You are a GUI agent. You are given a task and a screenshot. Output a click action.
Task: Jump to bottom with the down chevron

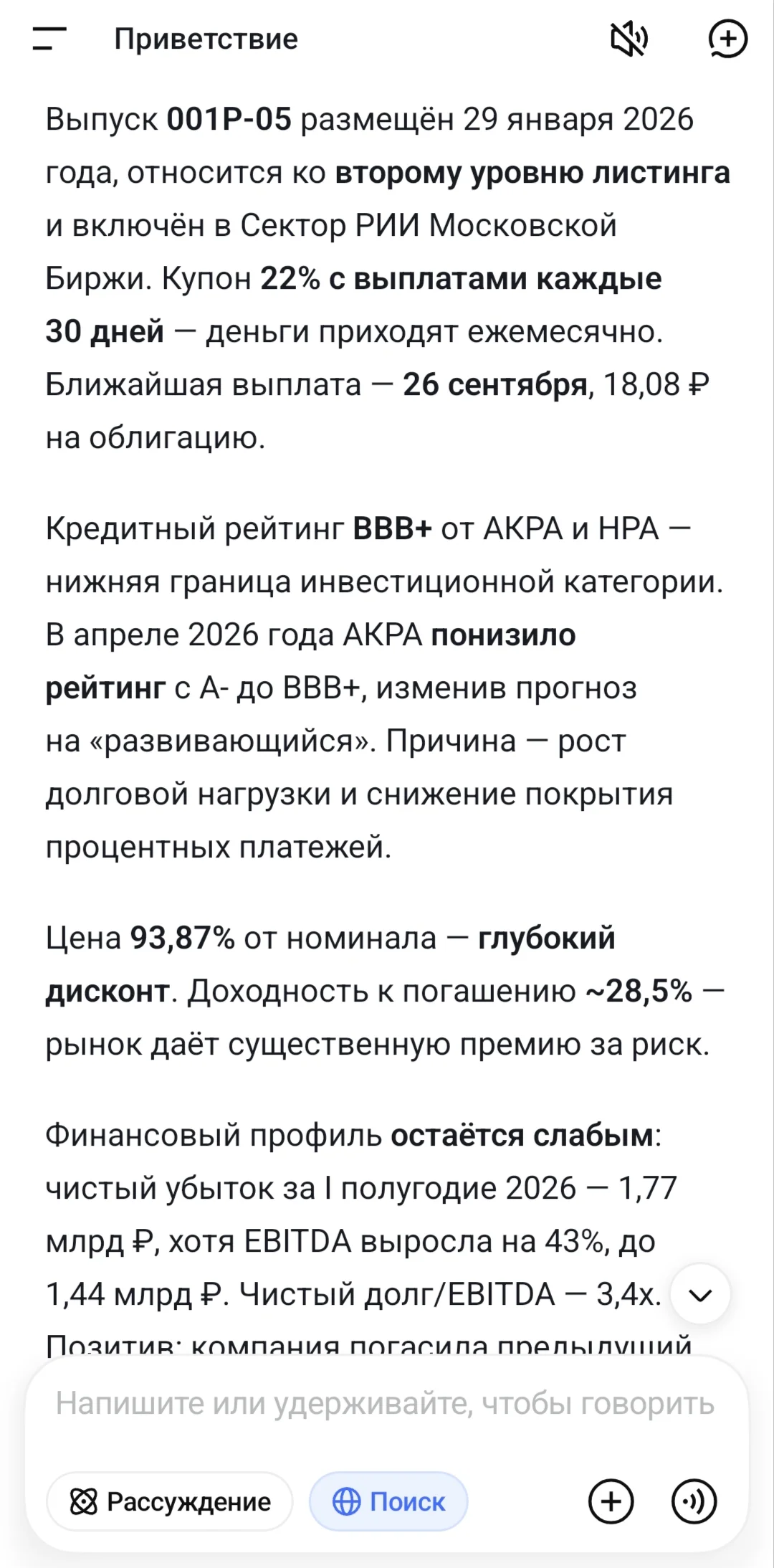click(700, 1294)
